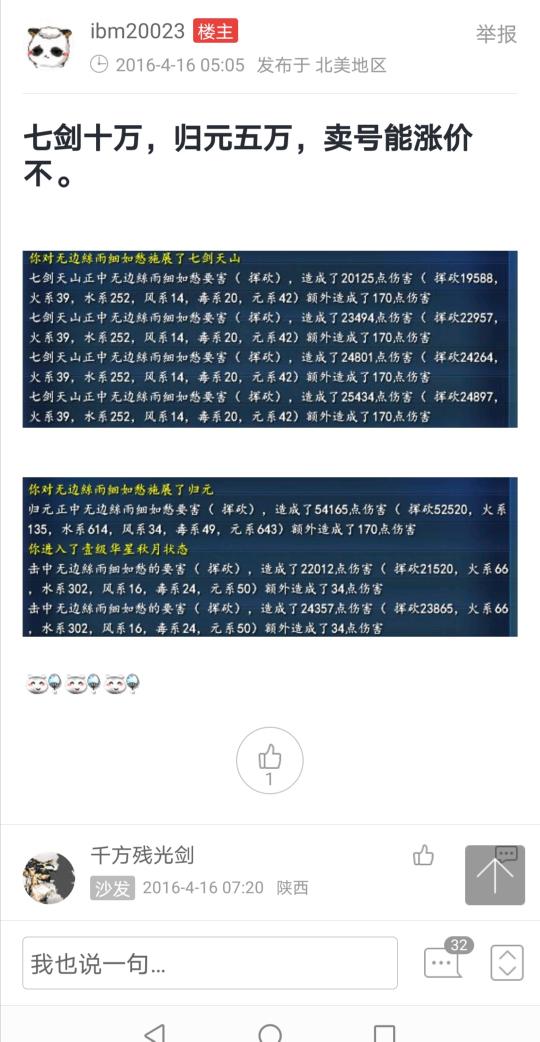The height and width of the screenshot is (1042, 540).
Task: Tap the 举报 report link
Action: (x=496, y=34)
